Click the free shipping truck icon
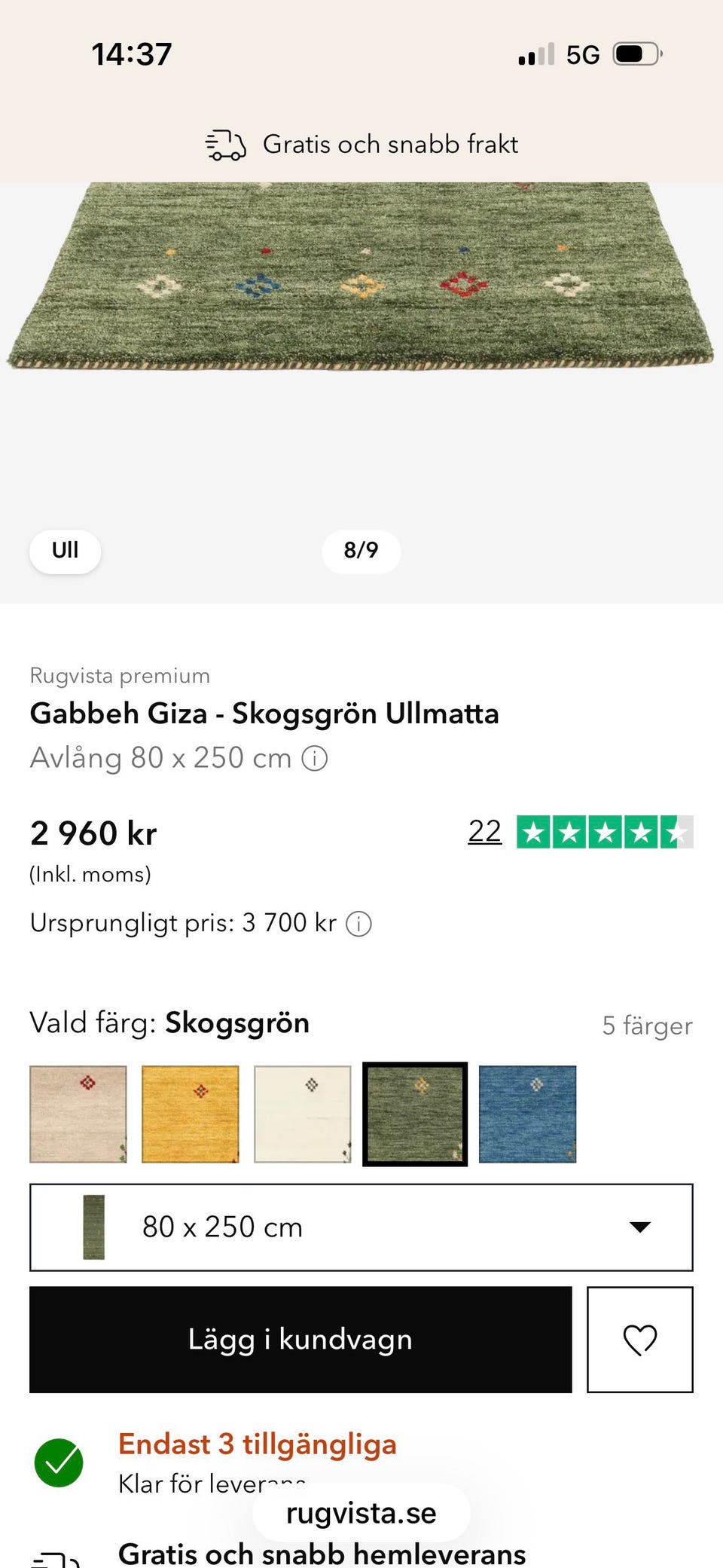 [226, 144]
